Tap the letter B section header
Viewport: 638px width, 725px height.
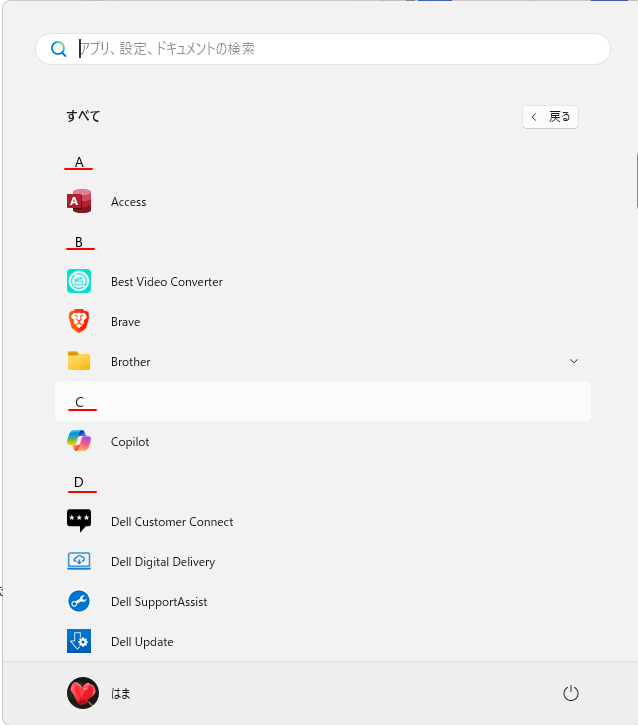pyautogui.click(x=79, y=242)
